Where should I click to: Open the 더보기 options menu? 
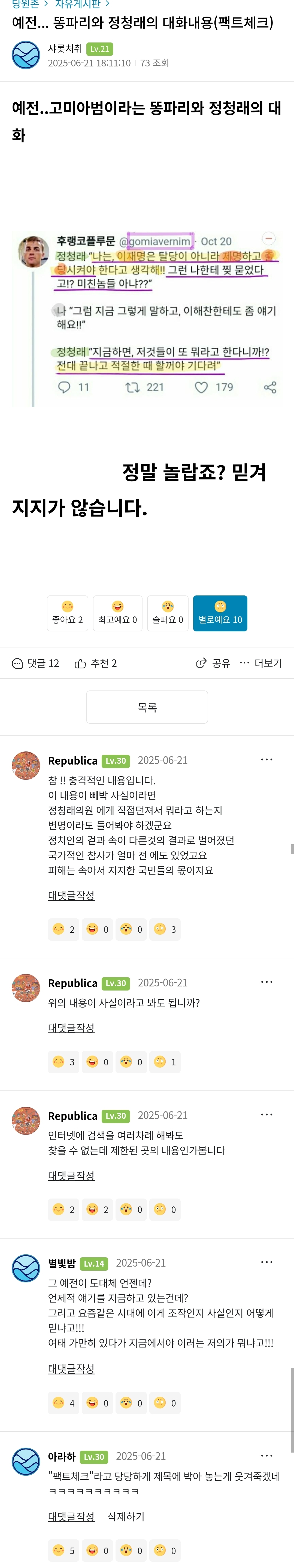tap(260, 664)
